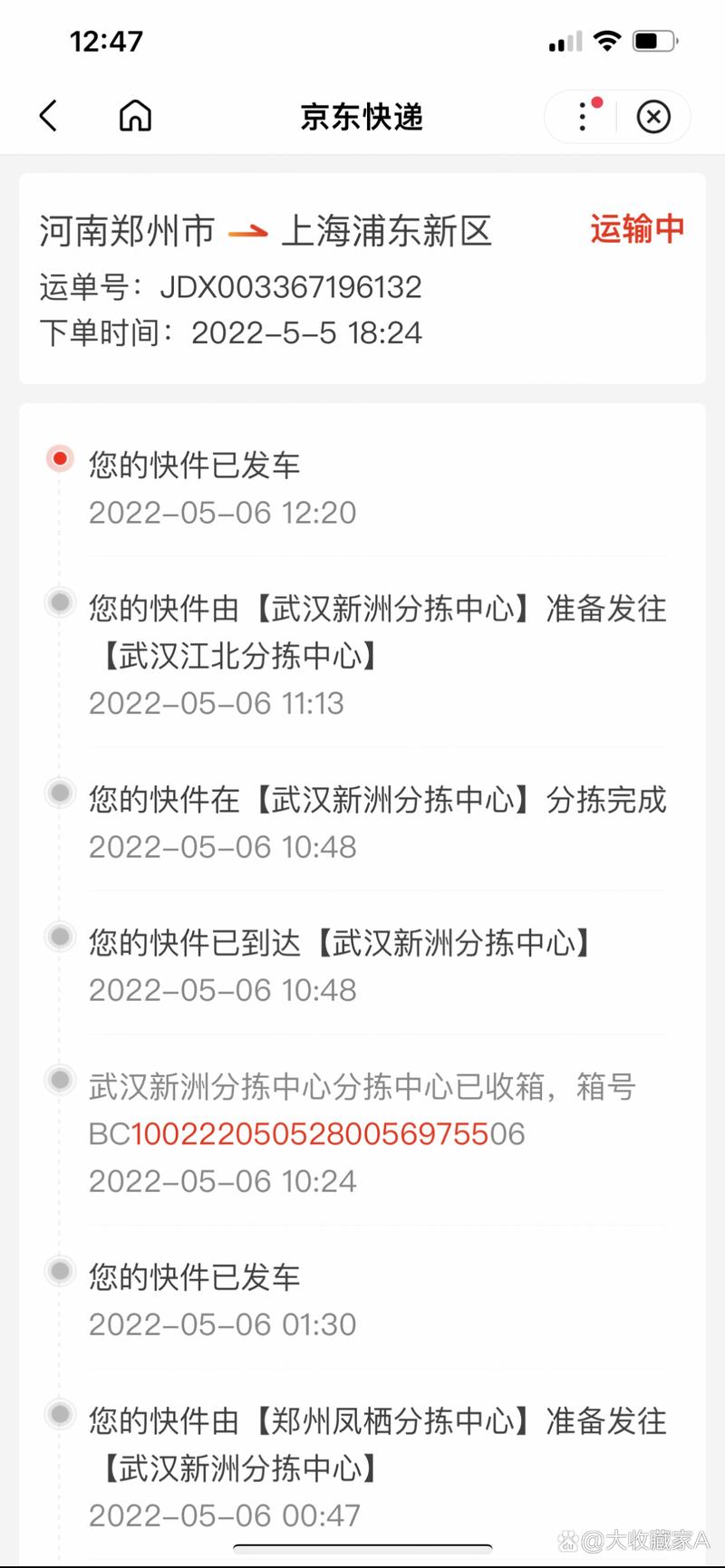725x1568 pixels.
Task: Select the 京东快递 title text
Action: (362, 118)
